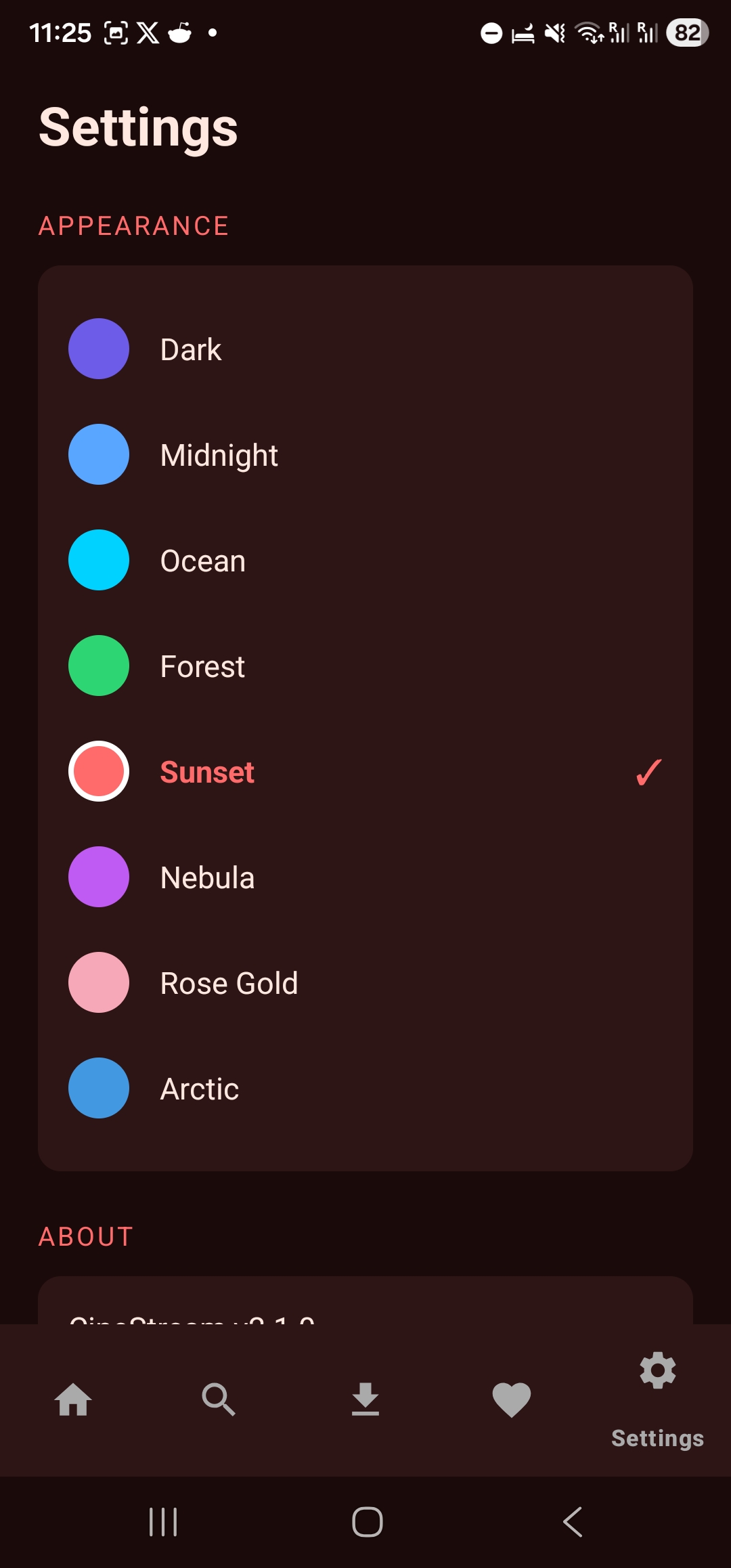Tap the Arctic blue circle icon

pyautogui.click(x=99, y=1088)
